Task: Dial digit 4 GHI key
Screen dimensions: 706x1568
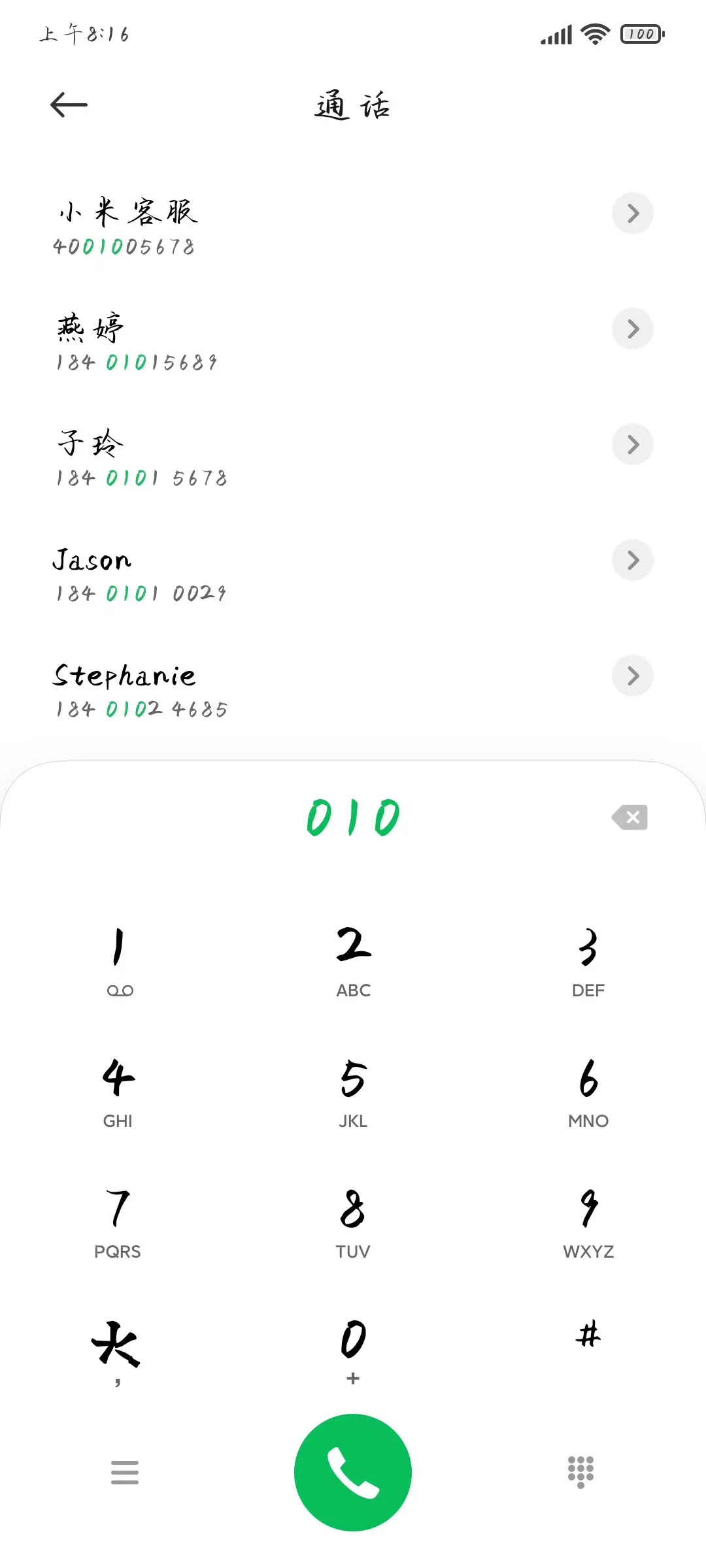Action: tap(118, 1091)
